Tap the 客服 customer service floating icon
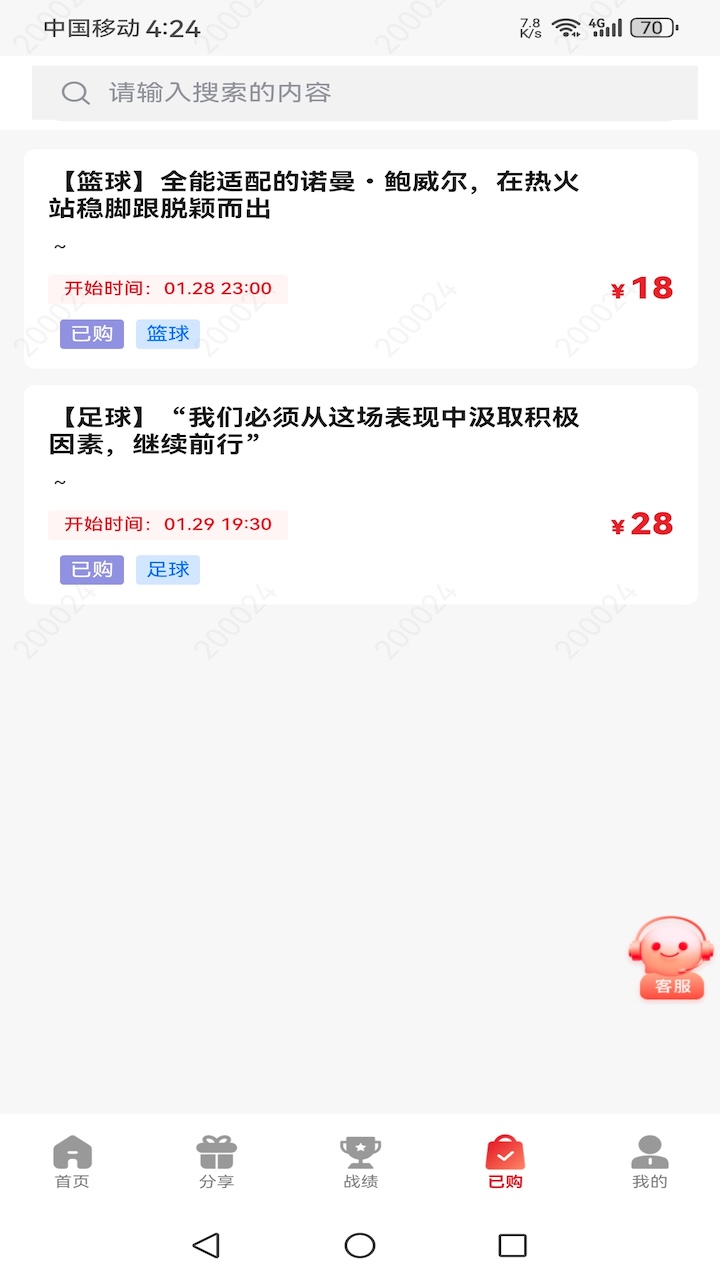 [668, 957]
